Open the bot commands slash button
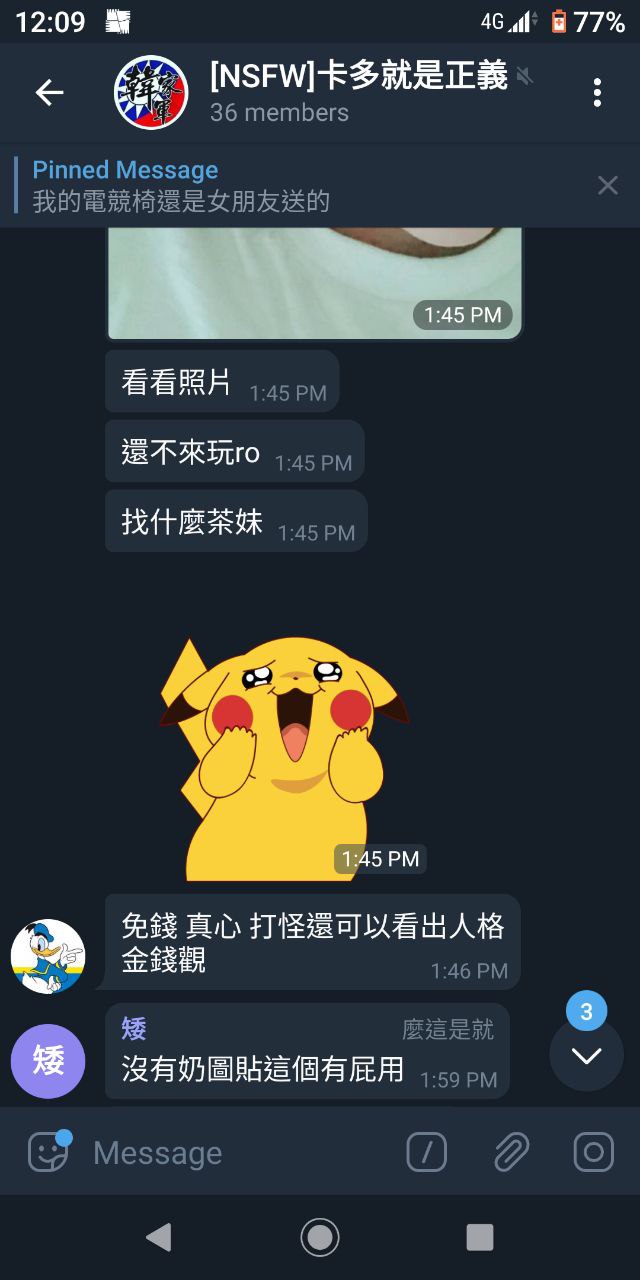The width and height of the screenshot is (640, 1280). (427, 1153)
